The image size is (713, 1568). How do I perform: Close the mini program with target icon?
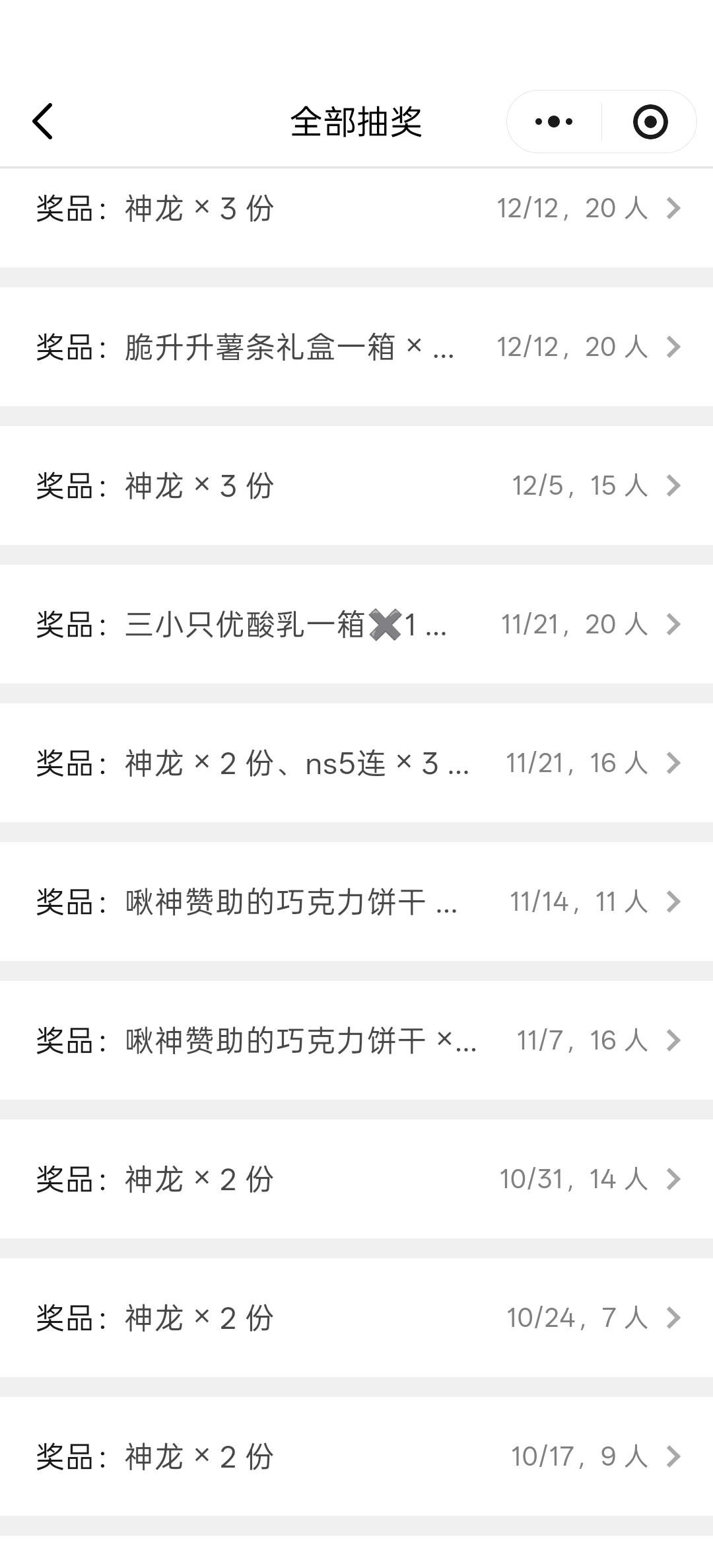[650, 122]
